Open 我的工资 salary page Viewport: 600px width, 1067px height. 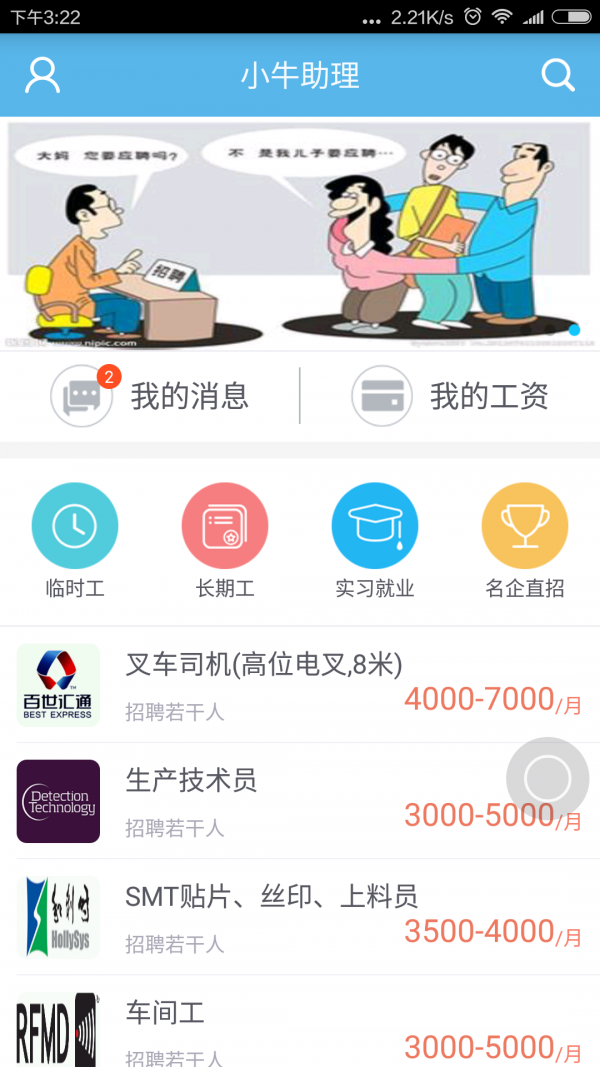click(450, 396)
